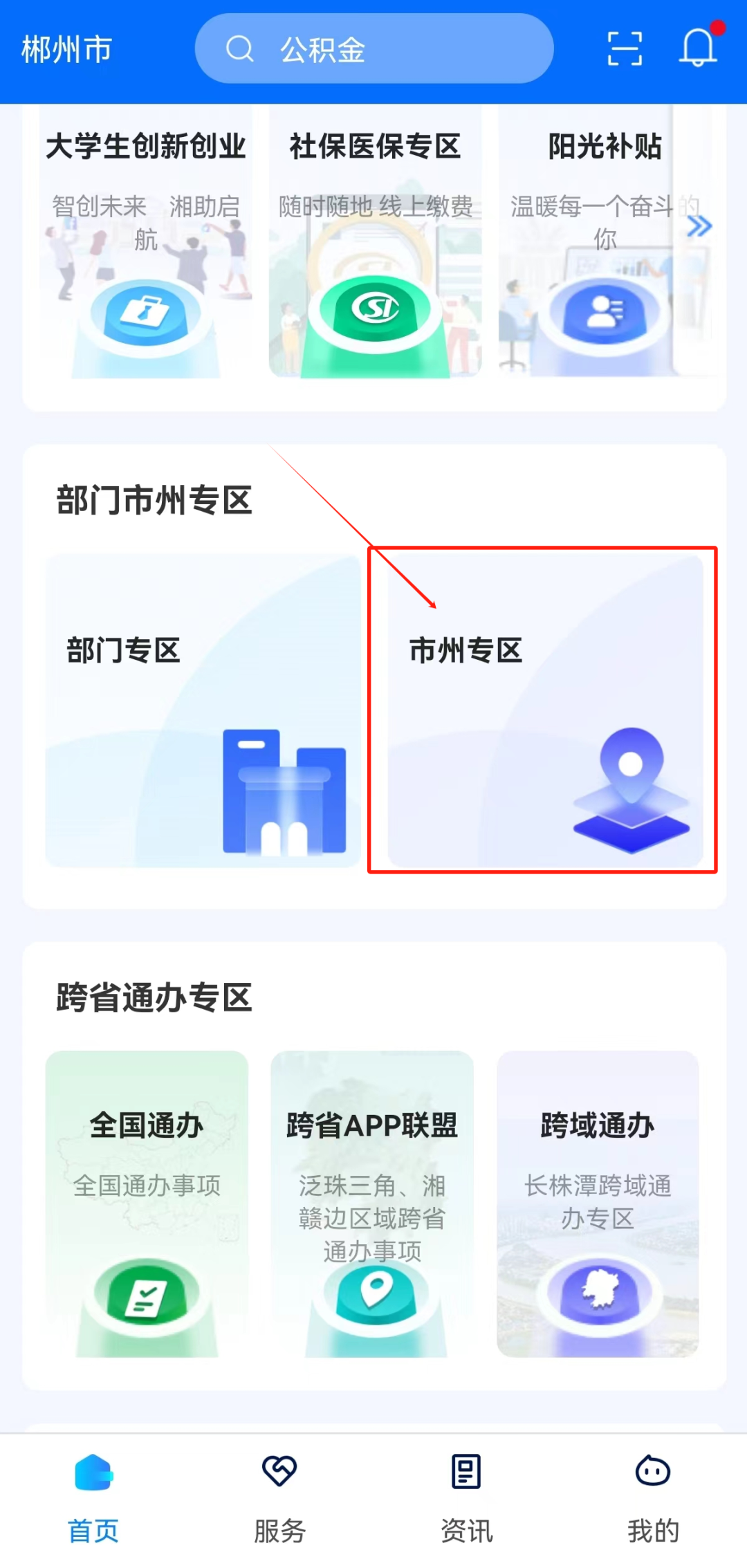Image resolution: width=747 pixels, height=1568 pixels.
Task: Tap the 公积金 search box
Action: tap(373, 48)
